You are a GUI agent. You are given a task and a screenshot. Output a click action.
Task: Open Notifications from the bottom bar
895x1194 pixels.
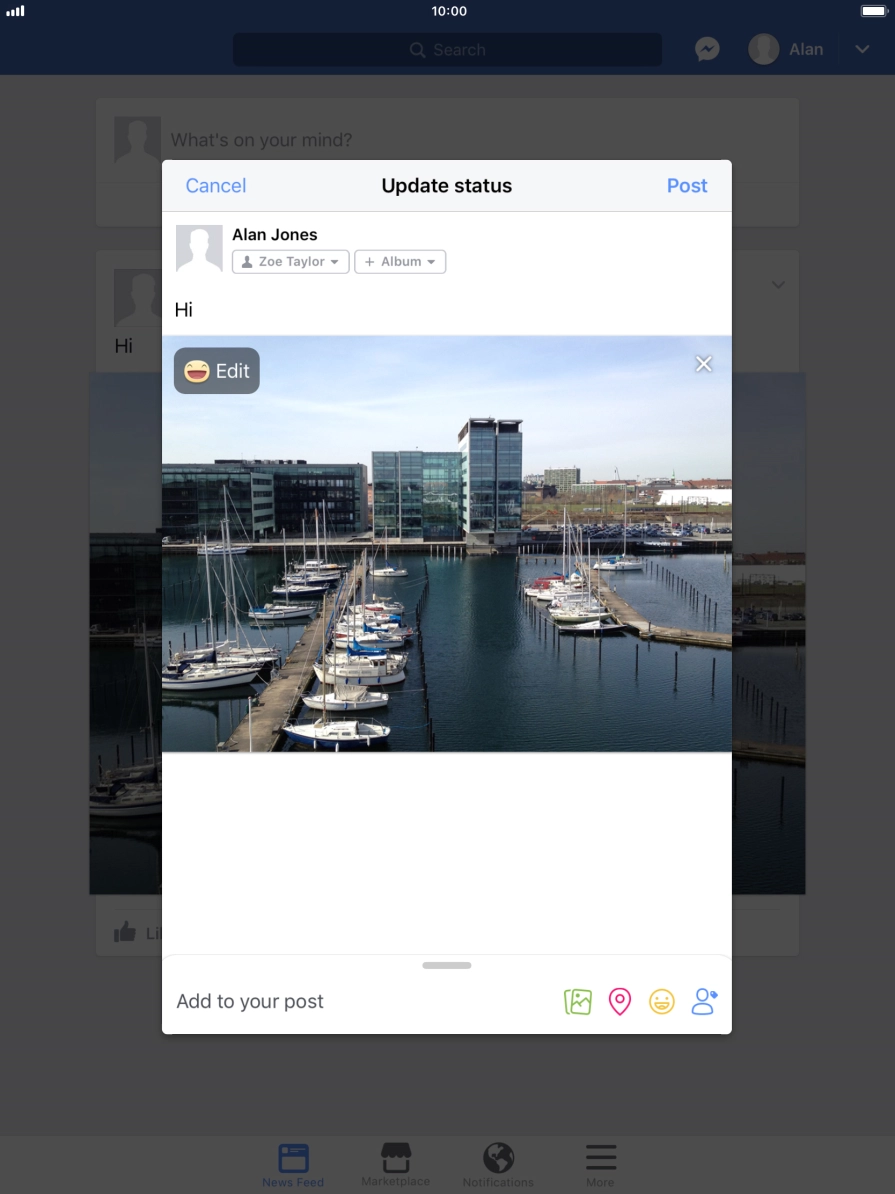tap(499, 1162)
